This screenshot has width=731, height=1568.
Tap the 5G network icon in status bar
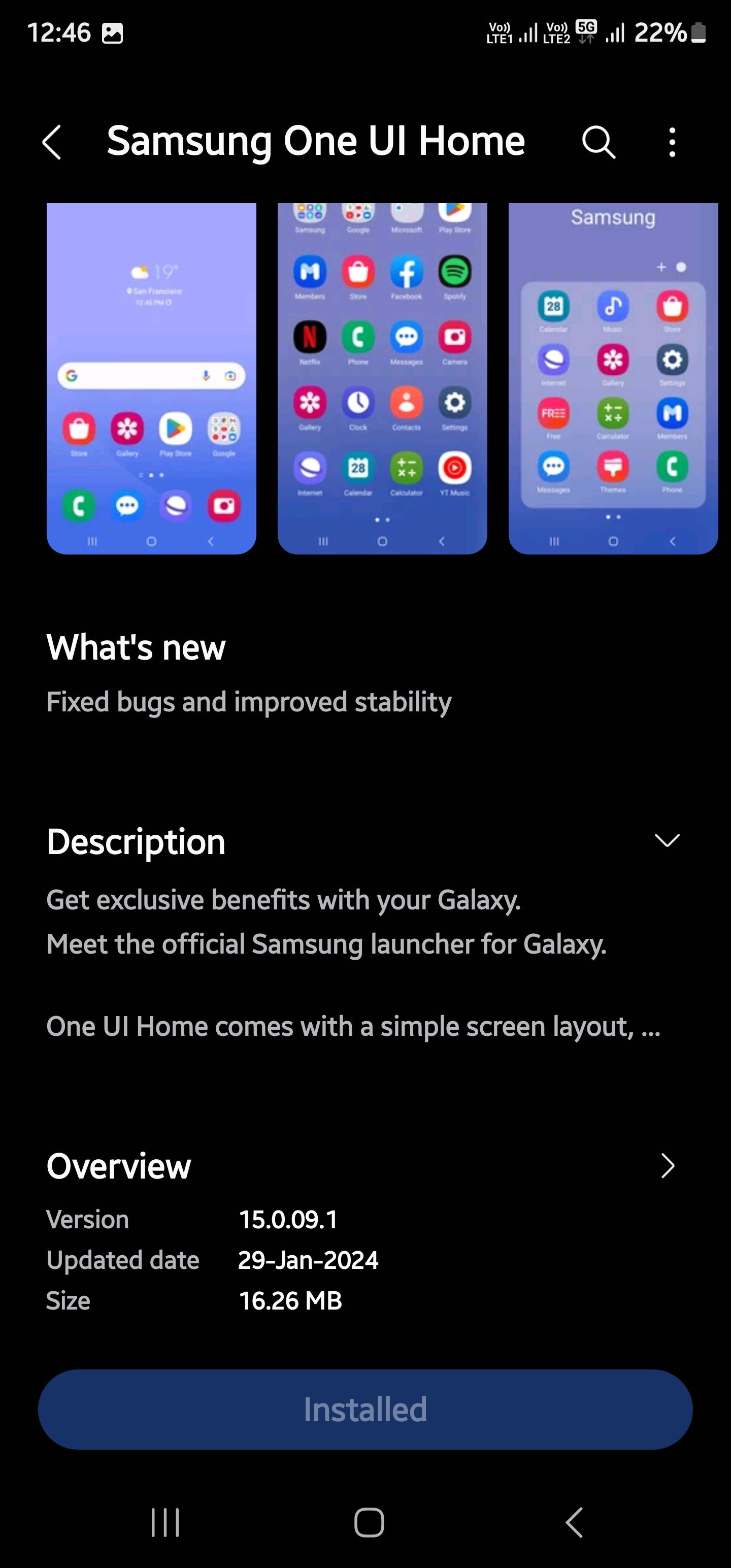[x=586, y=30]
